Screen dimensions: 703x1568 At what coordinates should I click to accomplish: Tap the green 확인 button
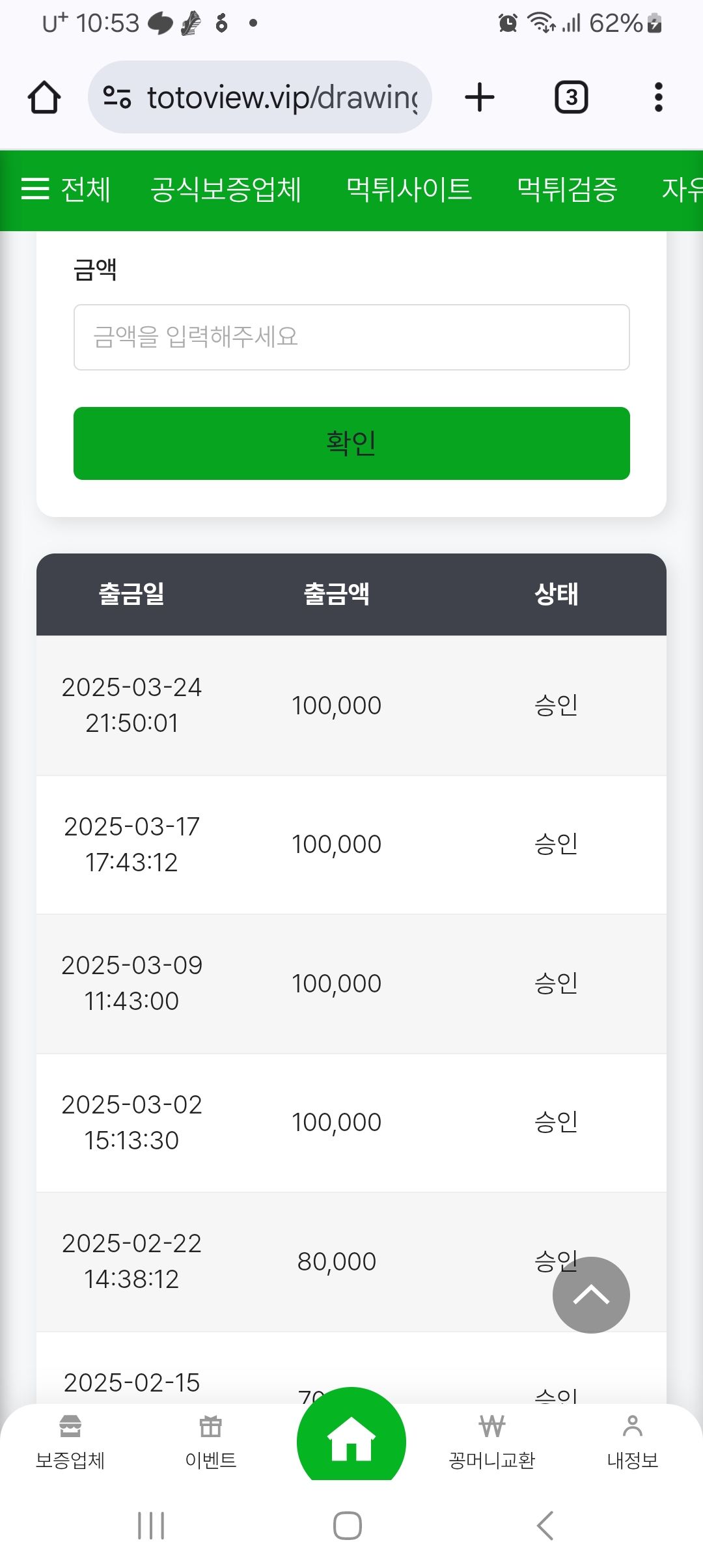pos(351,443)
